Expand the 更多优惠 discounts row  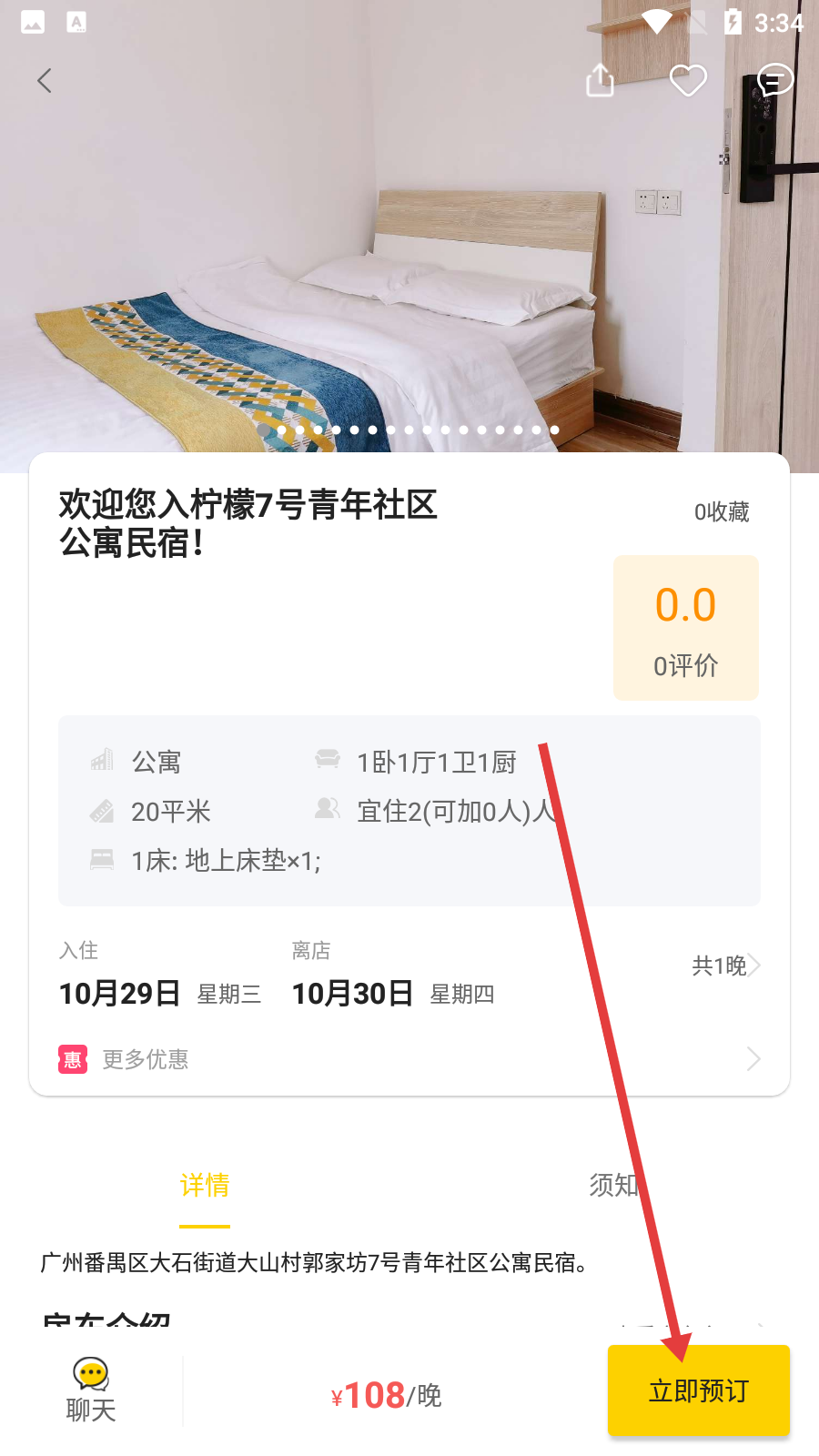coord(409,1059)
